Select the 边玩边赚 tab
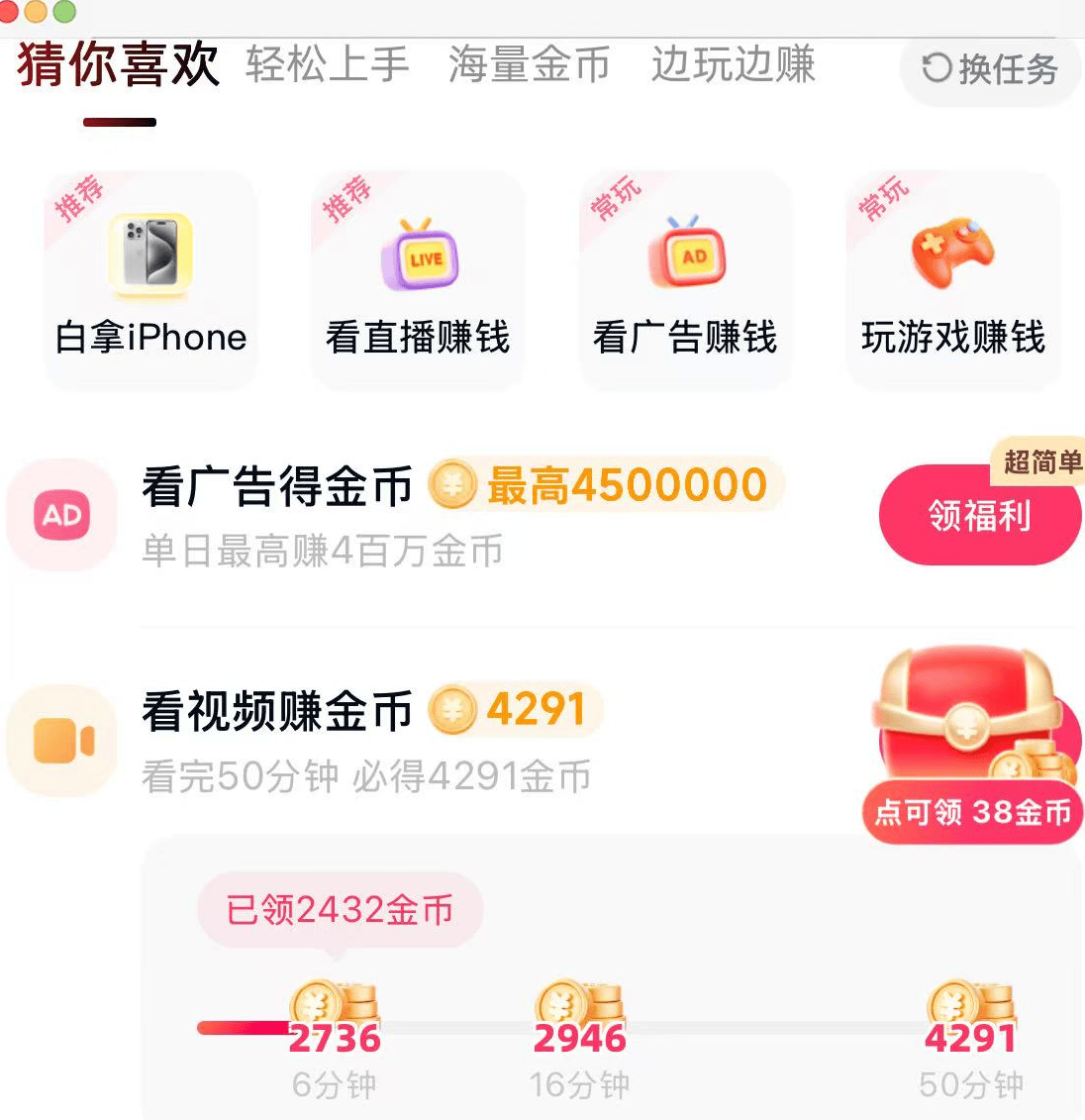The width and height of the screenshot is (1085, 1120). tap(733, 64)
